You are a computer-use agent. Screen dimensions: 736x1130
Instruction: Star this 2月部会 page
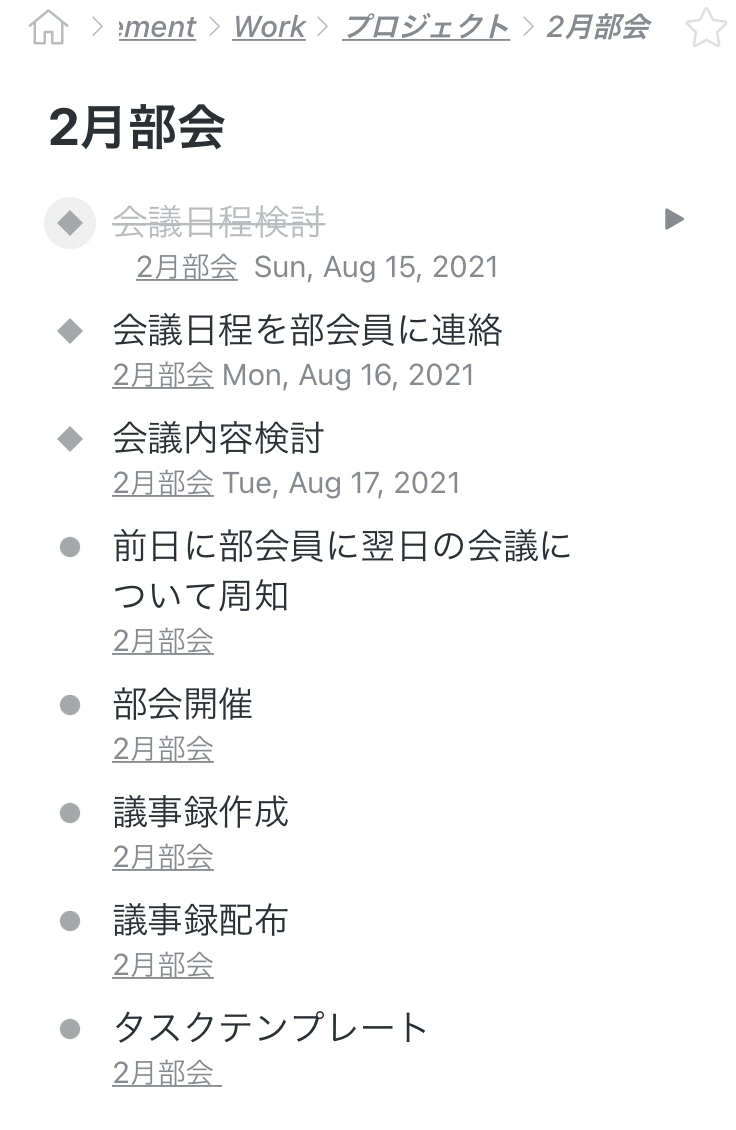[x=706, y=29]
